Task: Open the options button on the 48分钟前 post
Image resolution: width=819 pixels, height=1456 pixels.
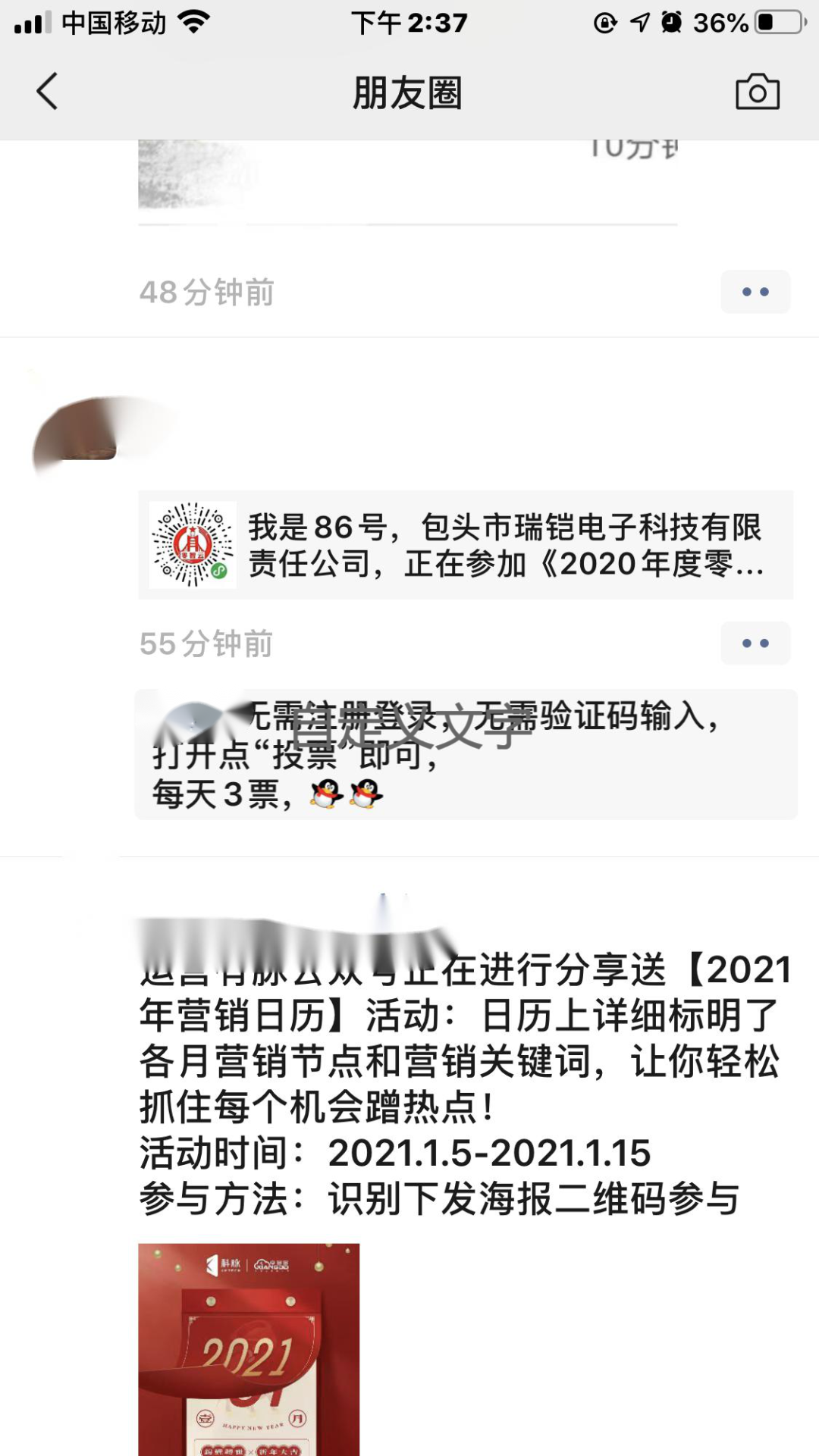Action: 755,292
